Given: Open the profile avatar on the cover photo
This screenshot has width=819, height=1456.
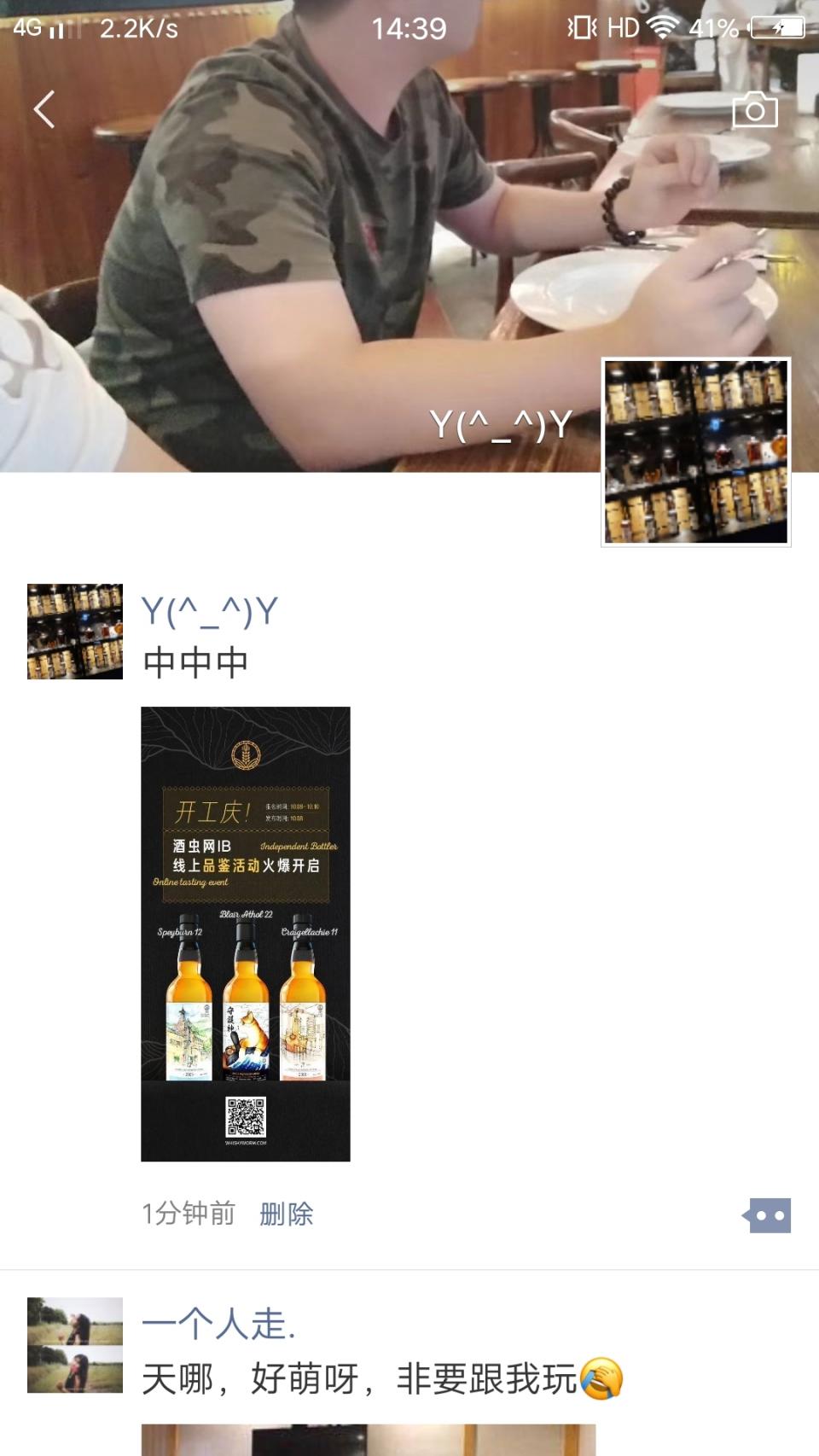Looking at the screenshot, I should tap(695, 452).
